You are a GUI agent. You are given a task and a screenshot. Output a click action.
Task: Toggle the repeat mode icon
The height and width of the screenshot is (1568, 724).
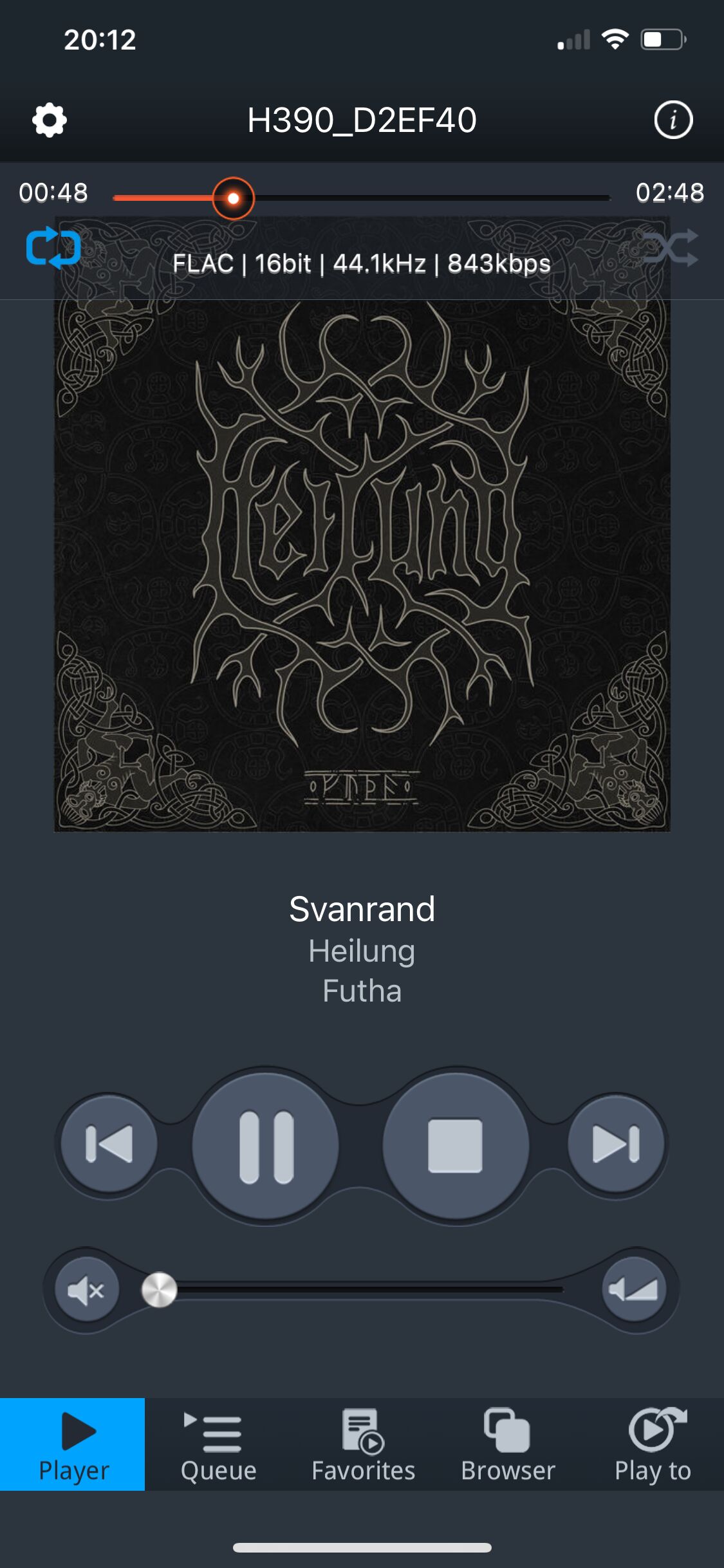coord(53,248)
